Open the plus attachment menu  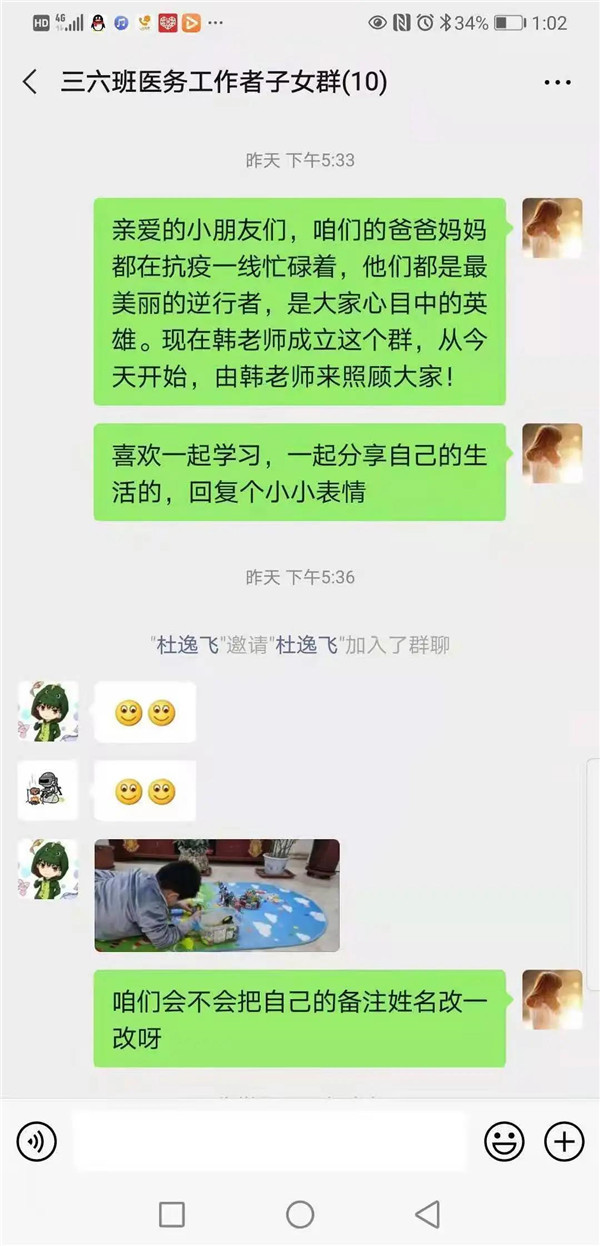click(x=563, y=1140)
